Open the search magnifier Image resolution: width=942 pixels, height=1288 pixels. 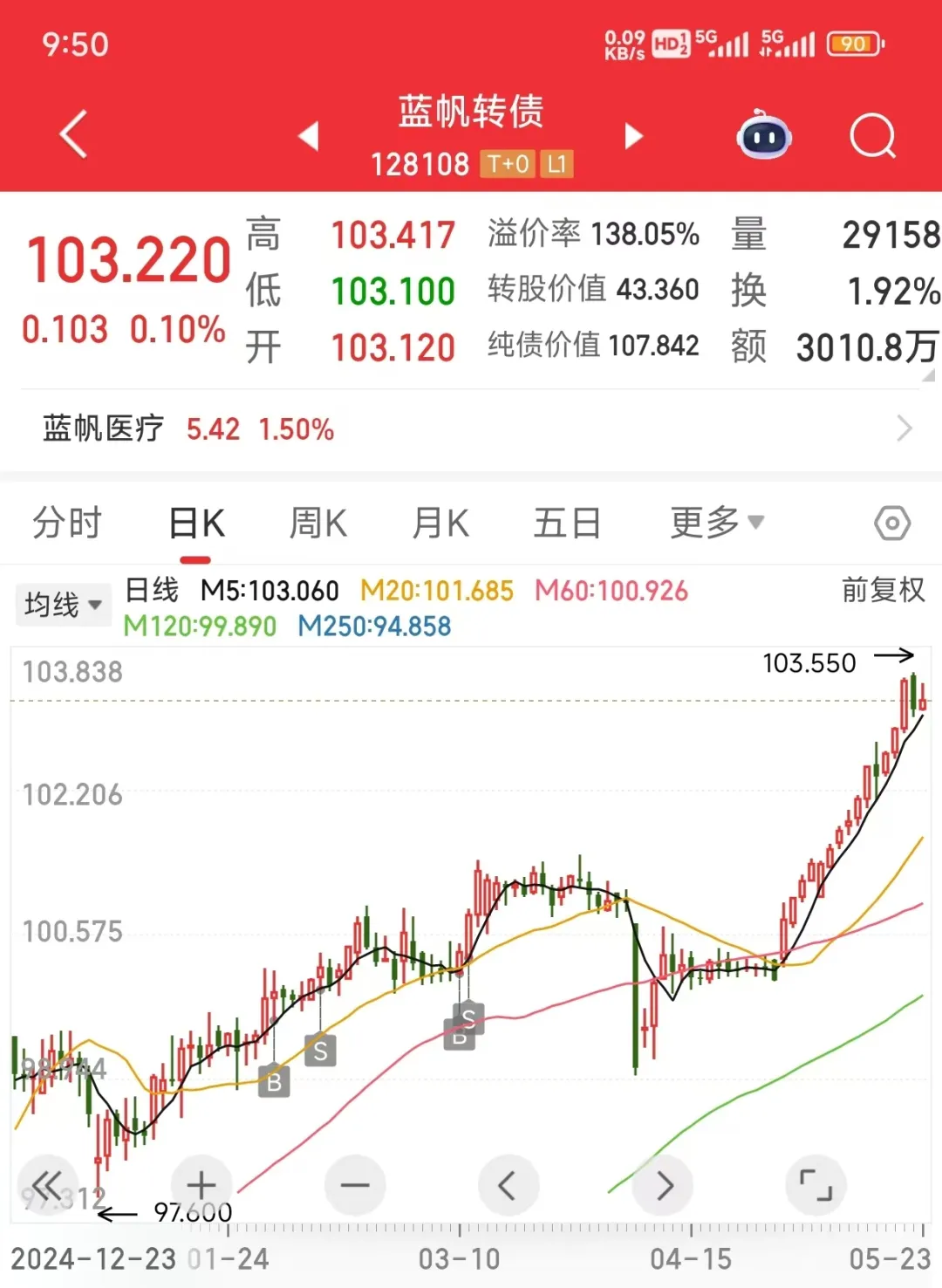[x=873, y=136]
